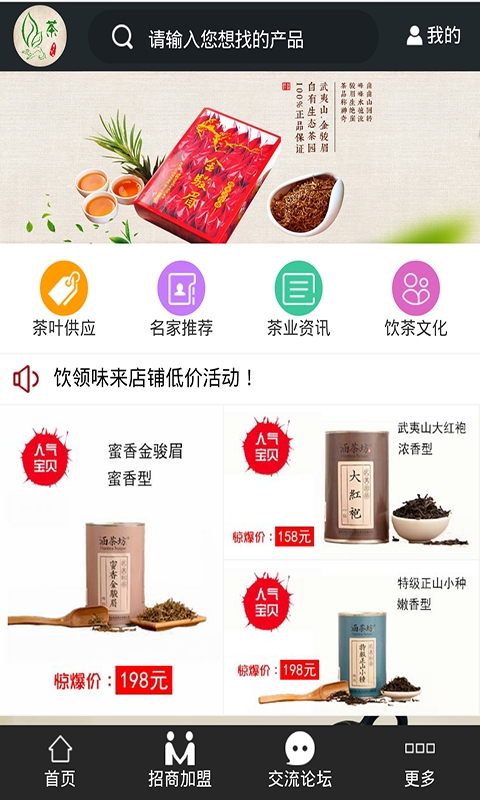View 特级正山小种 product card

click(x=351, y=638)
